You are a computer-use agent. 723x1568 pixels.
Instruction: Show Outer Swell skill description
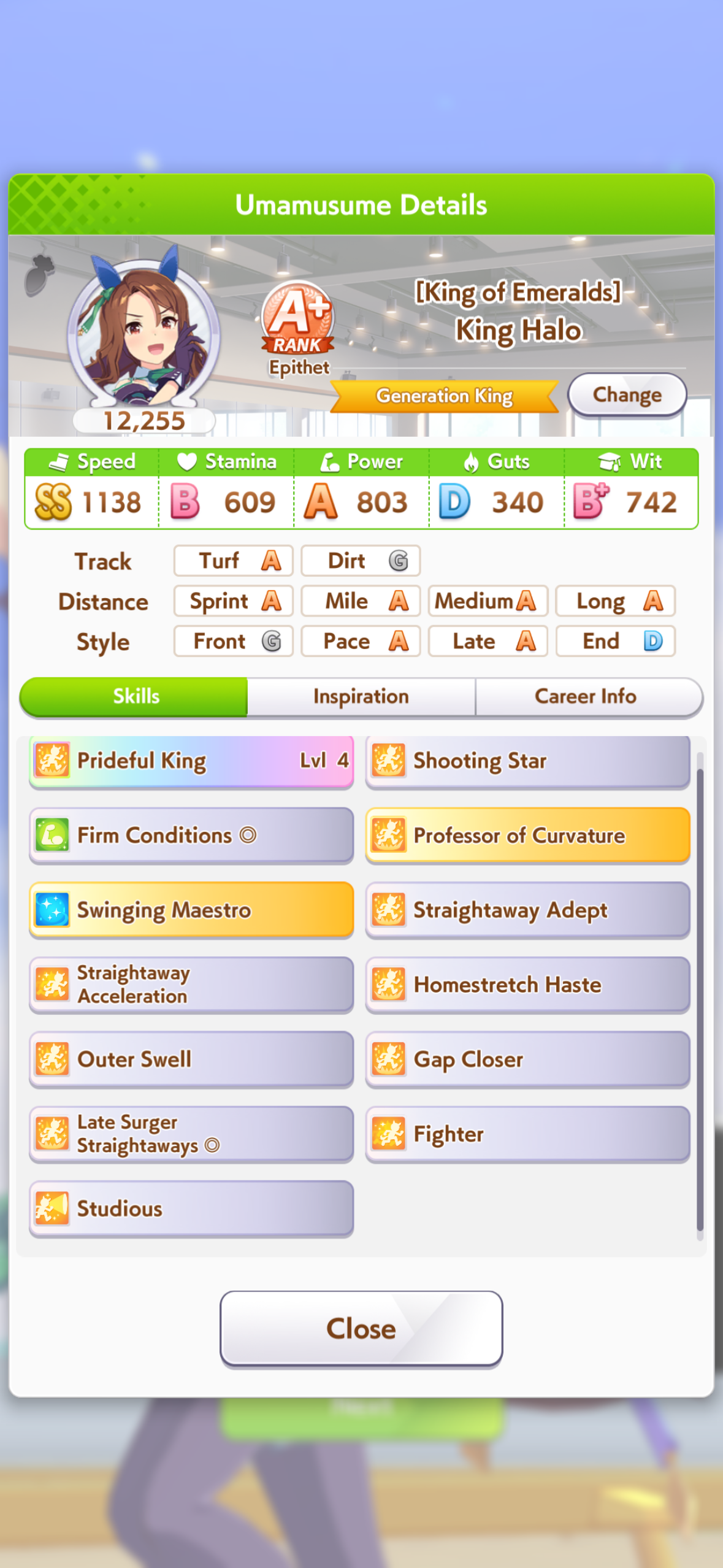pyautogui.click(x=191, y=1059)
